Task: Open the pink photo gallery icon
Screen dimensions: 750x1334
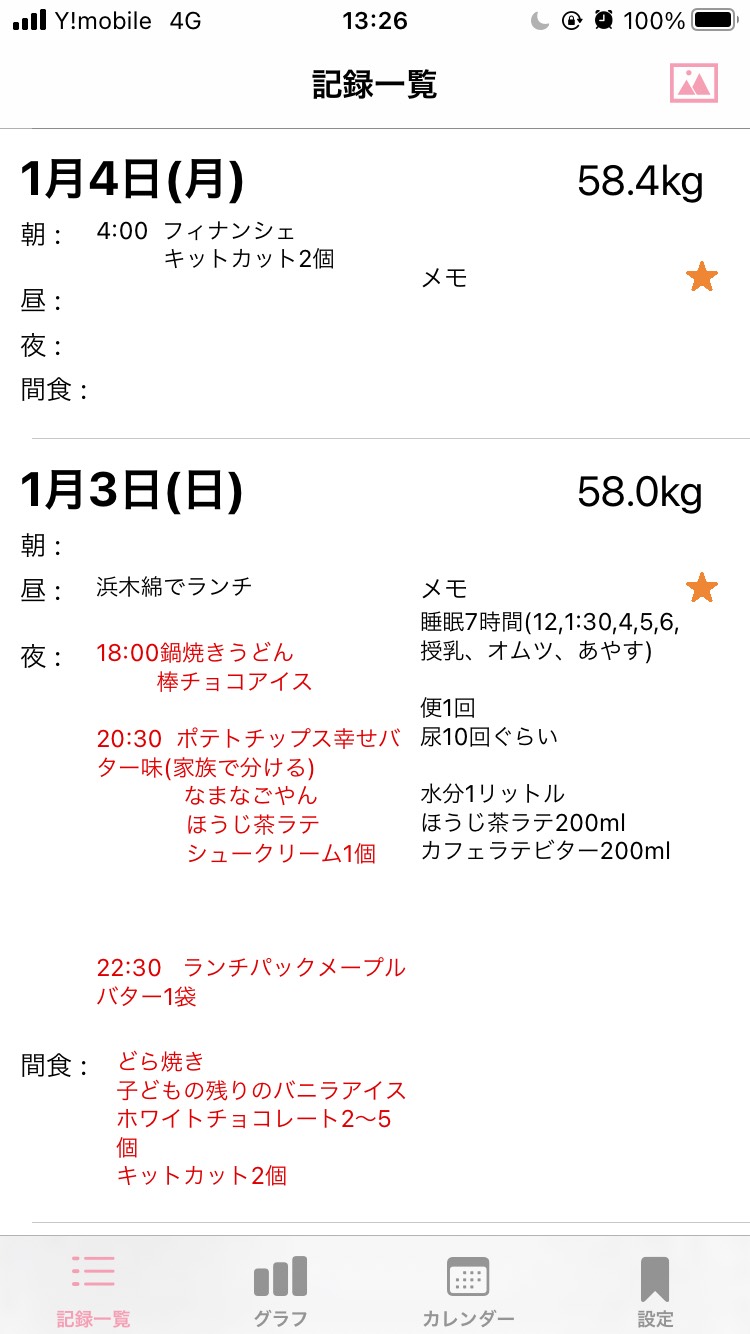Action: [x=694, y=84]
